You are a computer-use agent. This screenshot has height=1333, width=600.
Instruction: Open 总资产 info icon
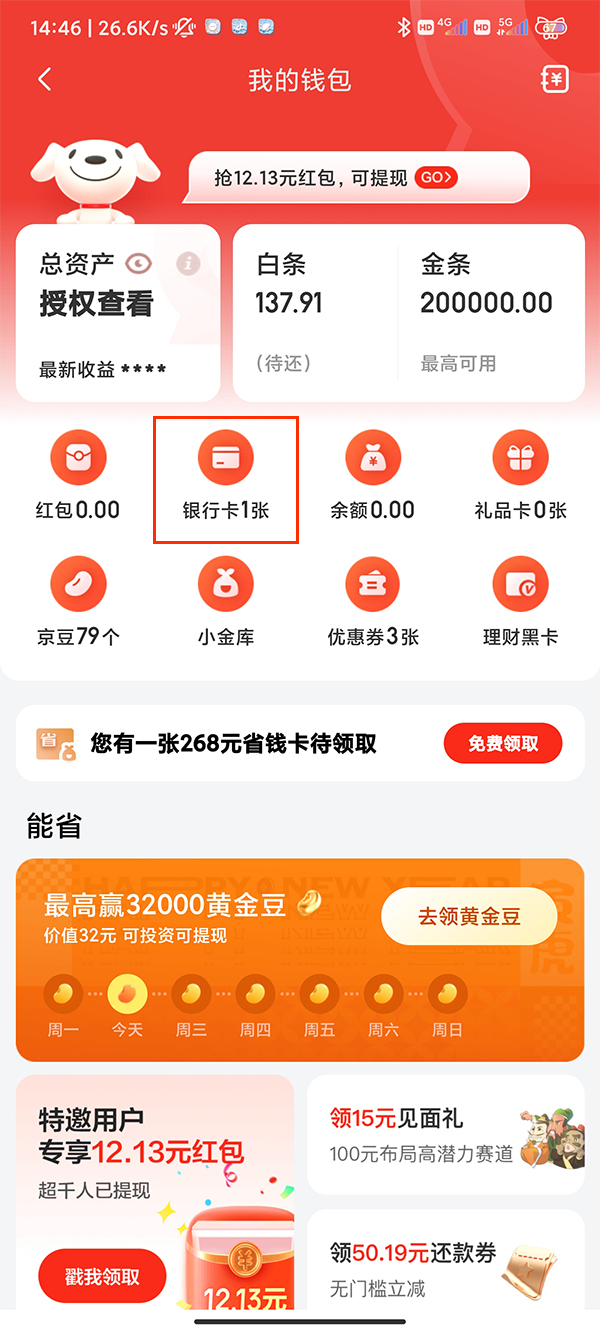click(x=188, y=264)
